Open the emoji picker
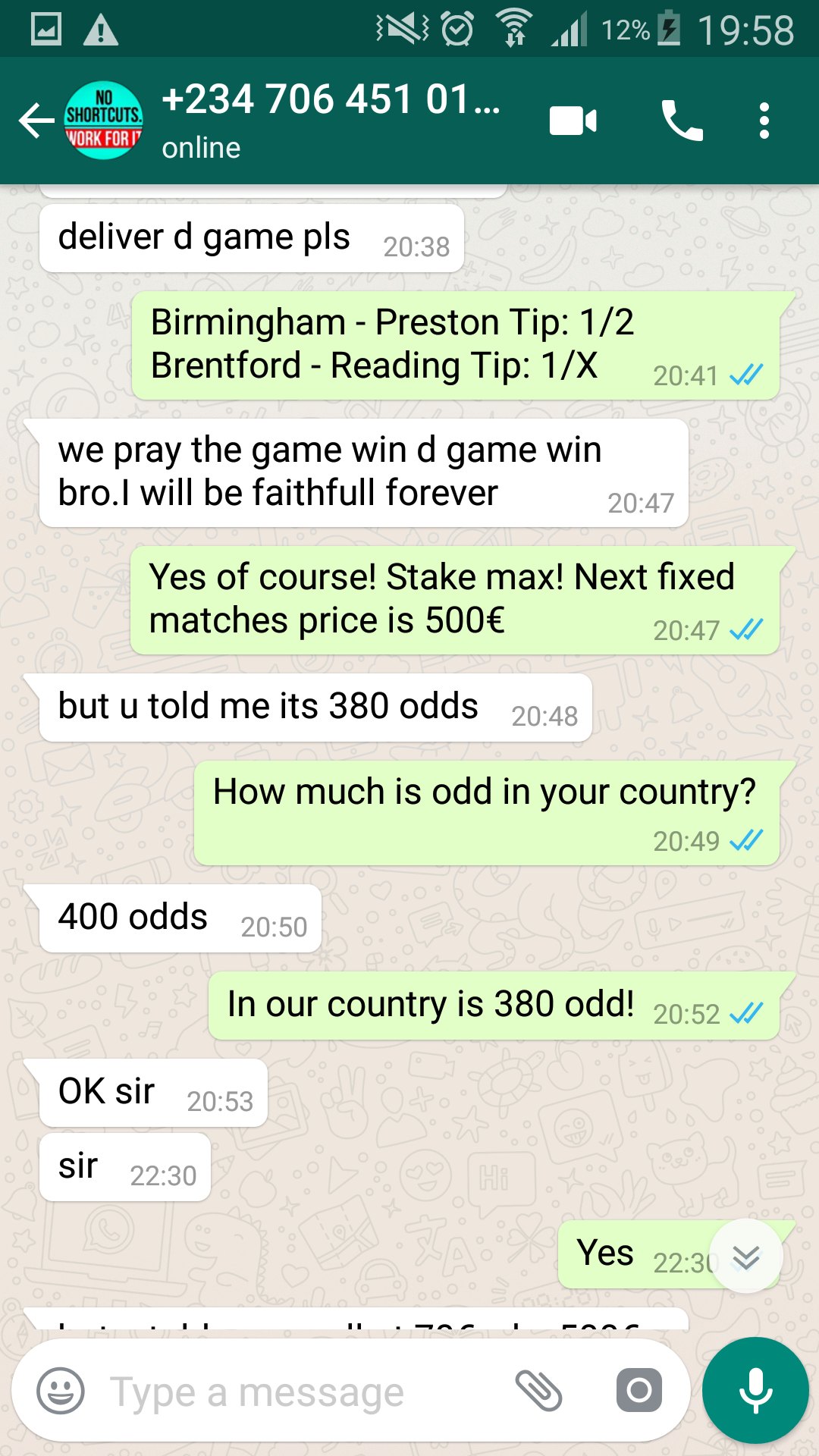The height and width of the screenshot is (1456, 819). coord(61,1391)
